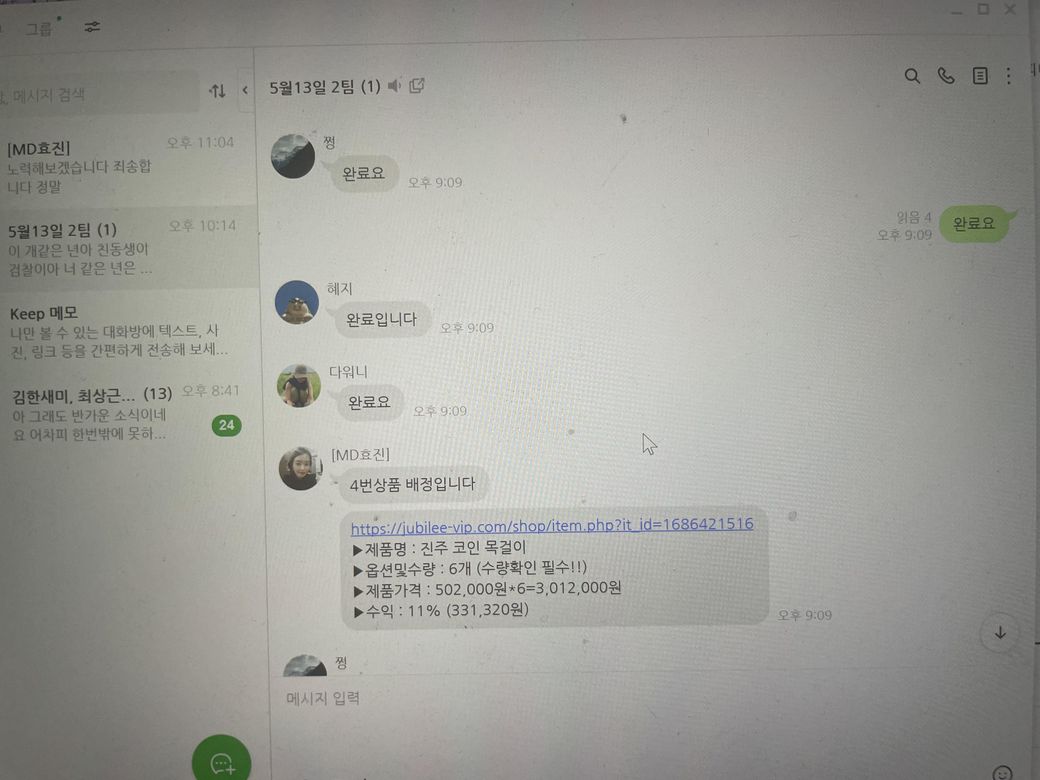The image size is (1040, 780).
Task: View [MD효진]'s profile picture
Action: (300, 468)
